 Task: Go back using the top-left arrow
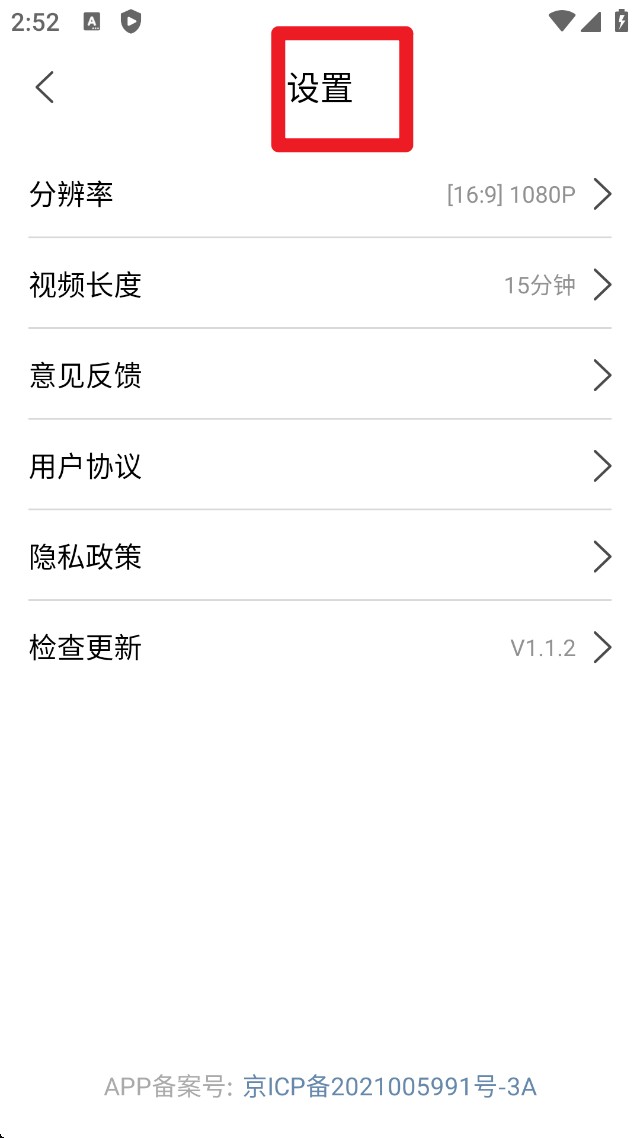click(45, 88)
